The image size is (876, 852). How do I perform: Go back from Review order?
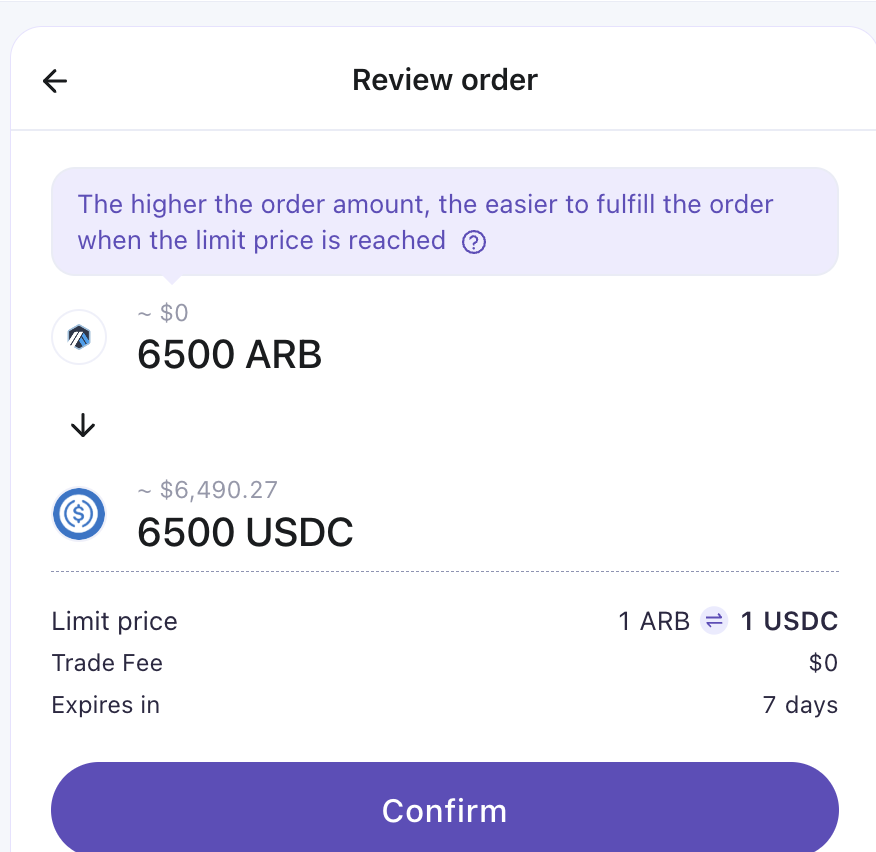pos(55,81)
